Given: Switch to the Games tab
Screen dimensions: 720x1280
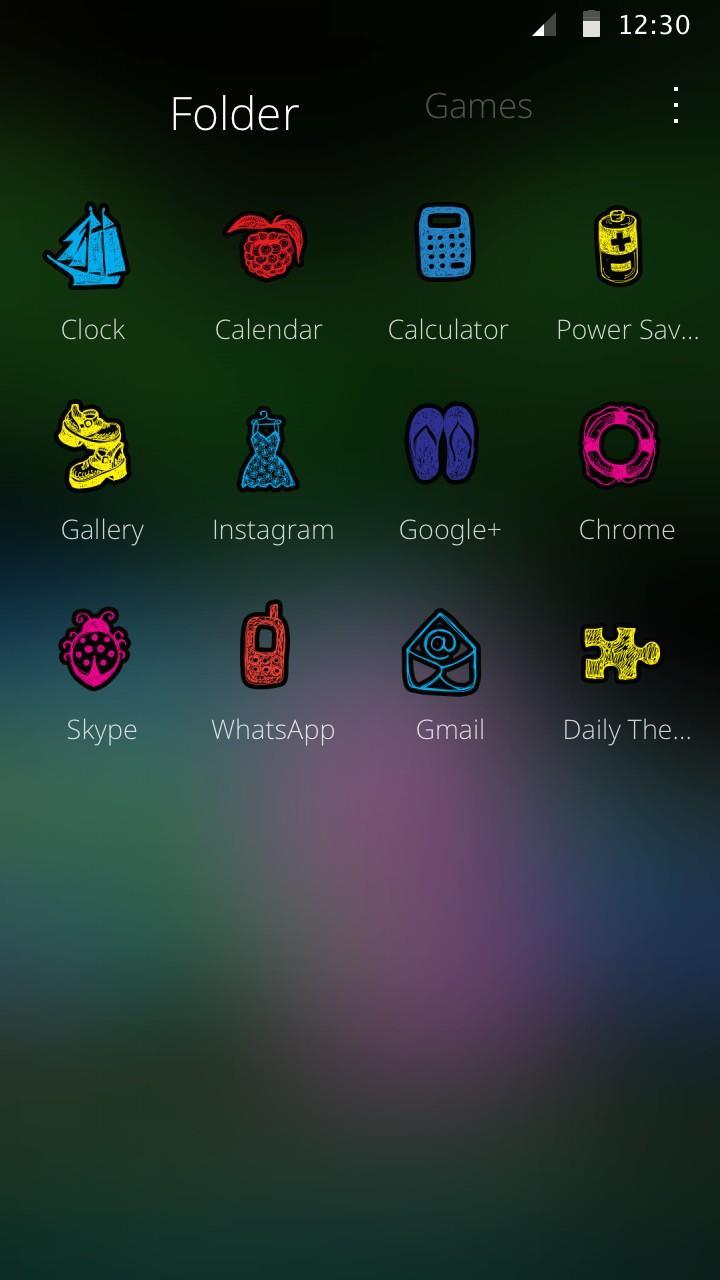Looking at the screenshot, I should point(478,106).
